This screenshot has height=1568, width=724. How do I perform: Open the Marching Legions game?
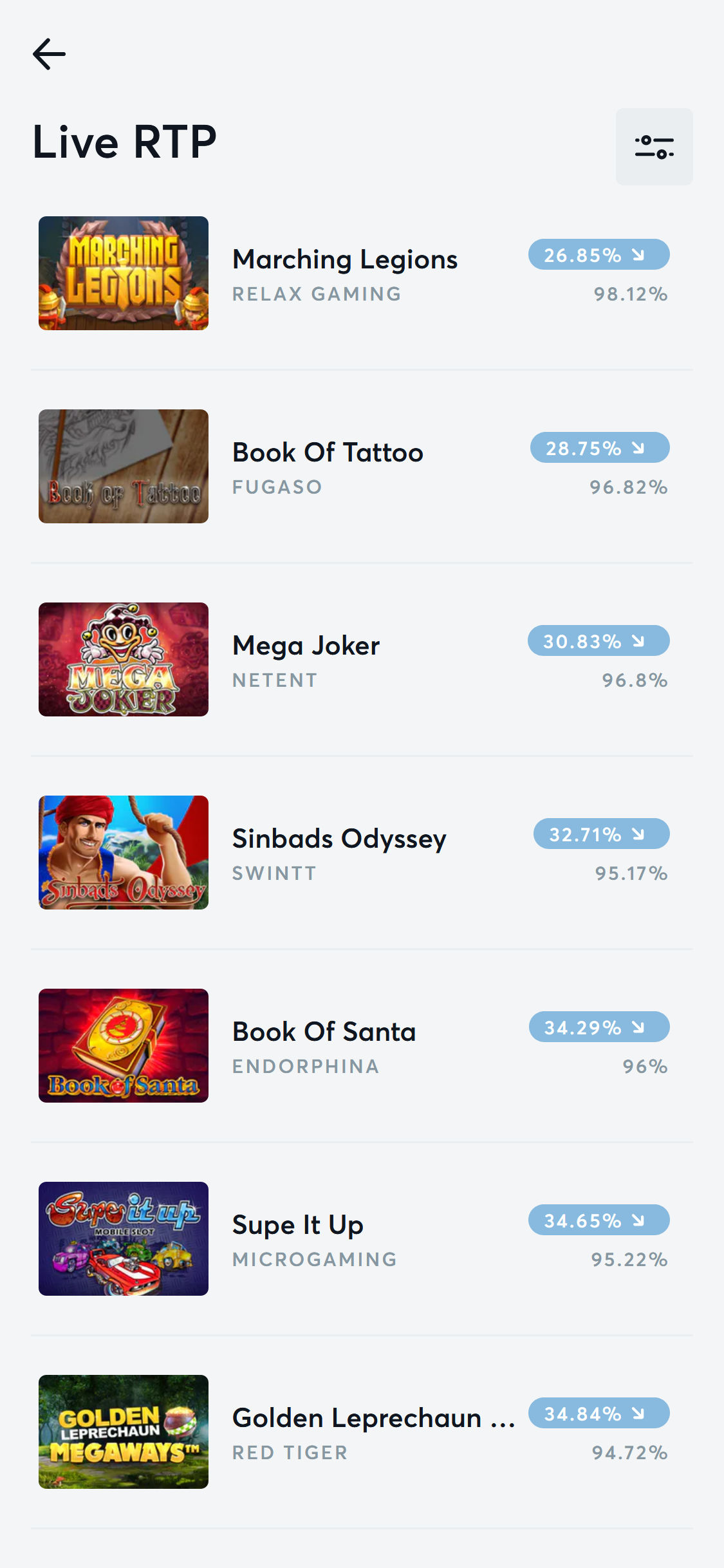362,274
